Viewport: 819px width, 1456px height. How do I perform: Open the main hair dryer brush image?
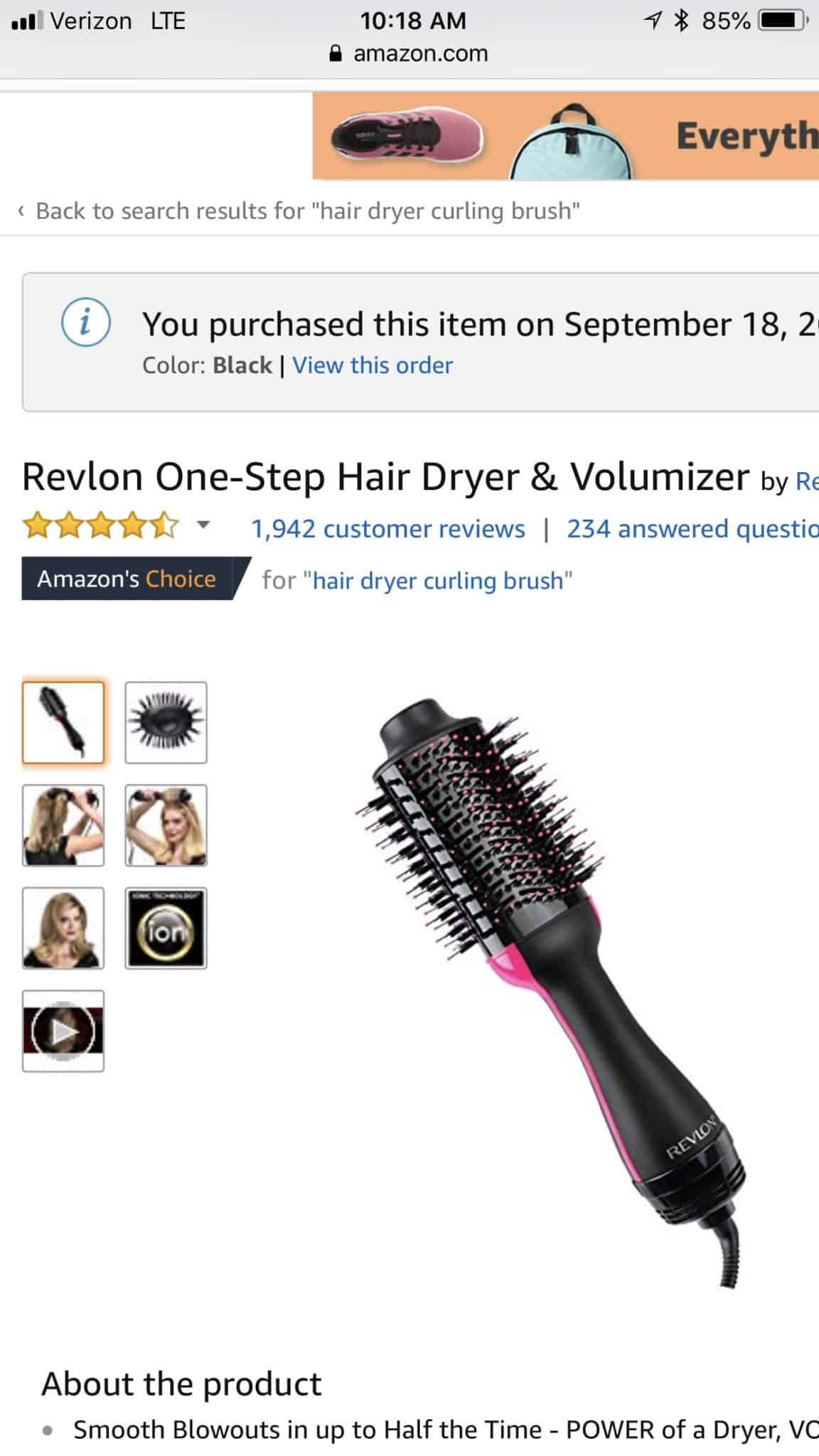[x=551, y=992]
